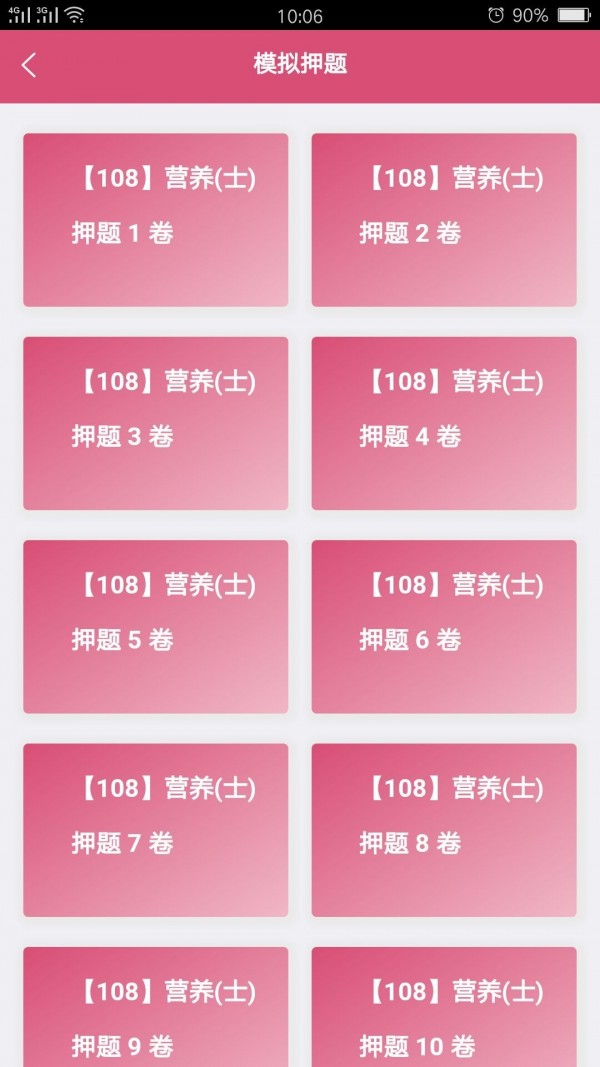
Task: Open the 押题 1 卷 card
Action: 155,220
